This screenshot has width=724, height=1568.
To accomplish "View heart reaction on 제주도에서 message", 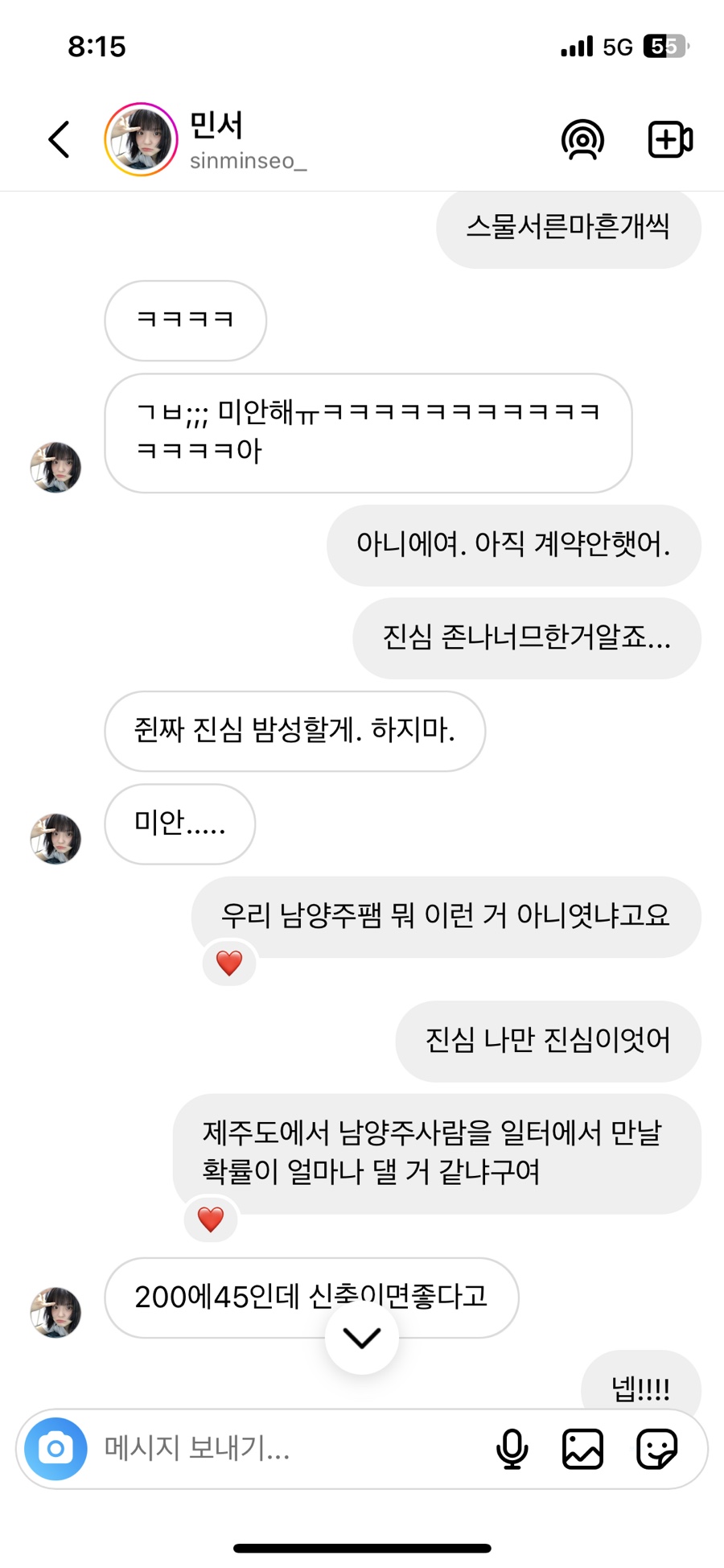I will coord(211,1219).
